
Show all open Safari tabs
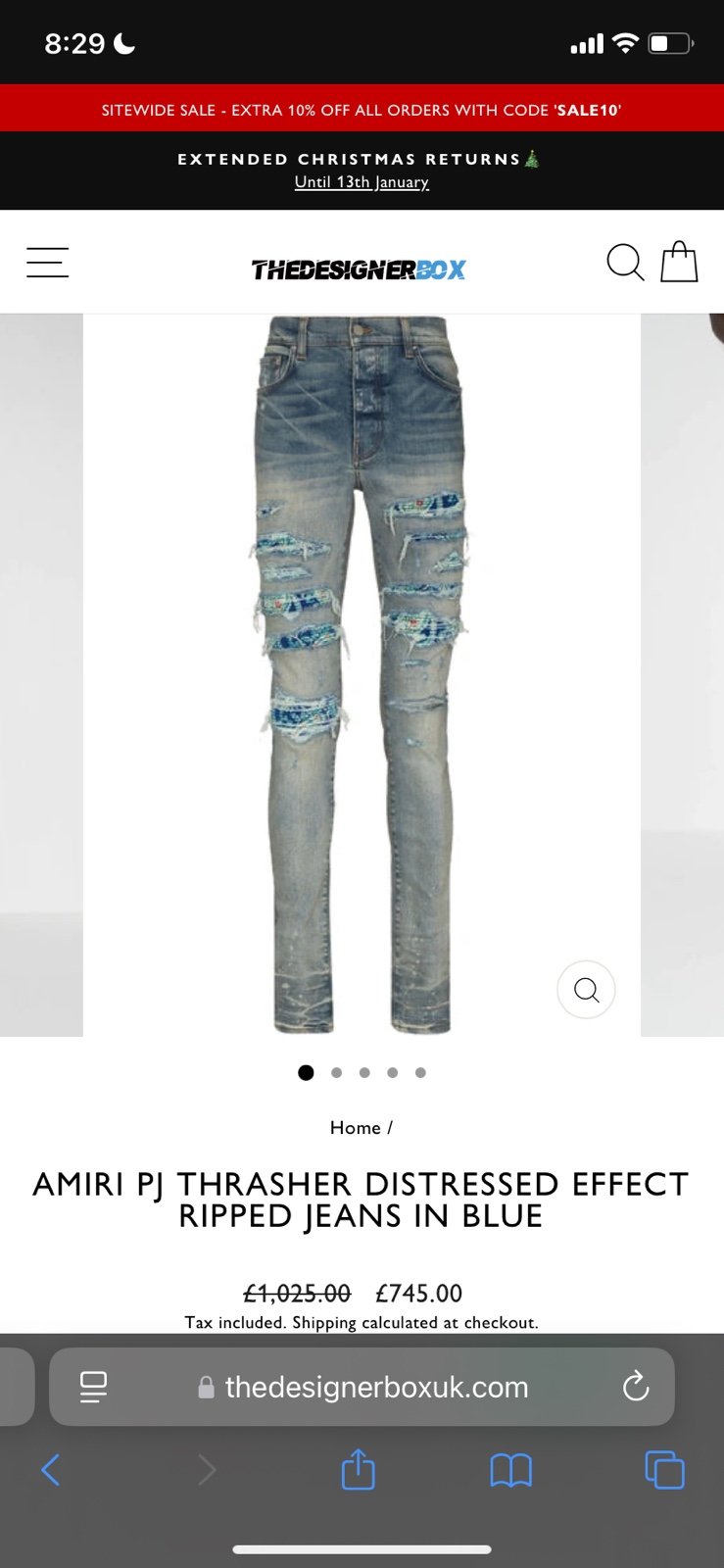click(664, 1470)
